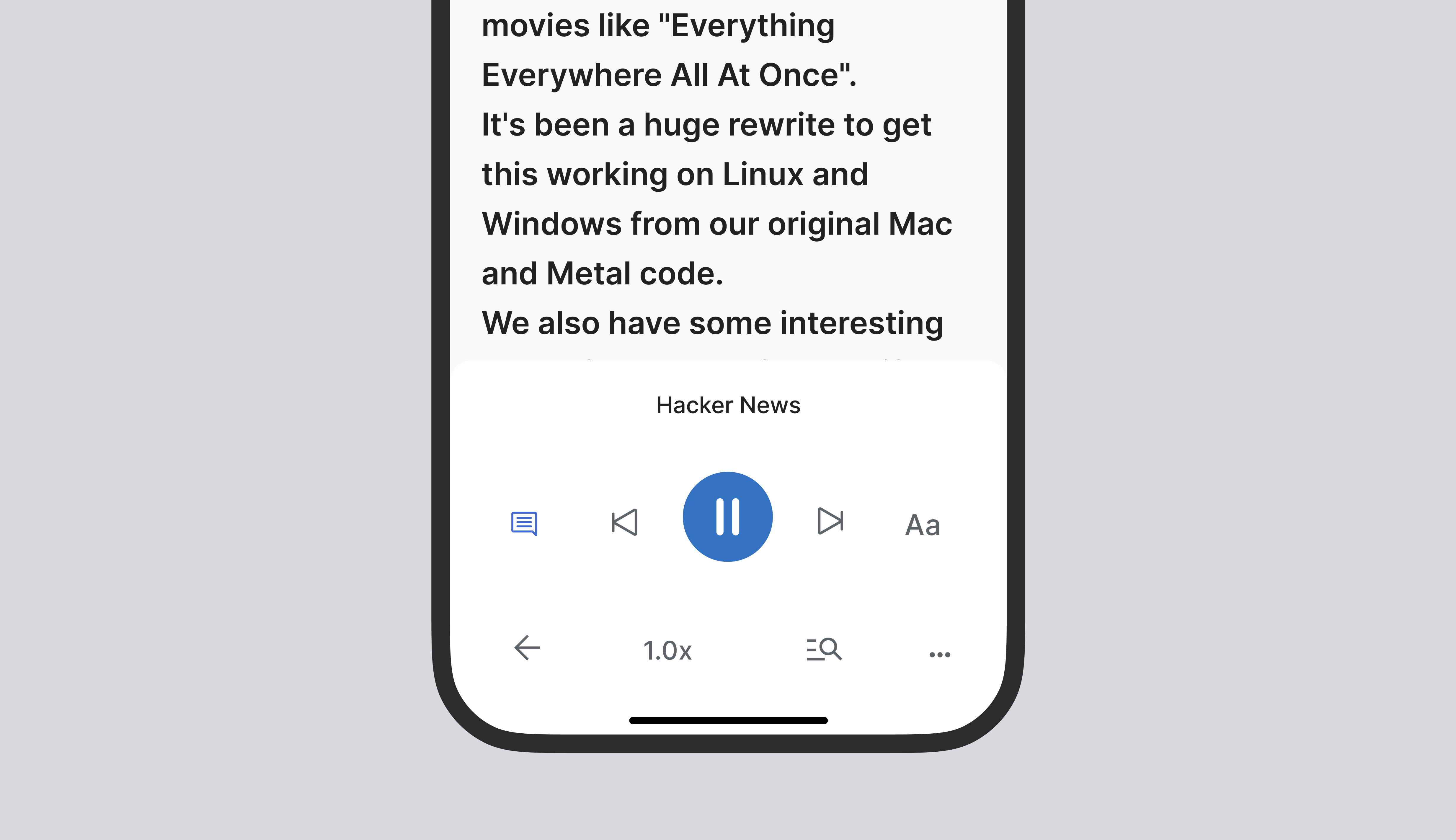Viewport: 1456px width, 840px height.
Task: Go back with the arrow icon
Action: (527, 648)
